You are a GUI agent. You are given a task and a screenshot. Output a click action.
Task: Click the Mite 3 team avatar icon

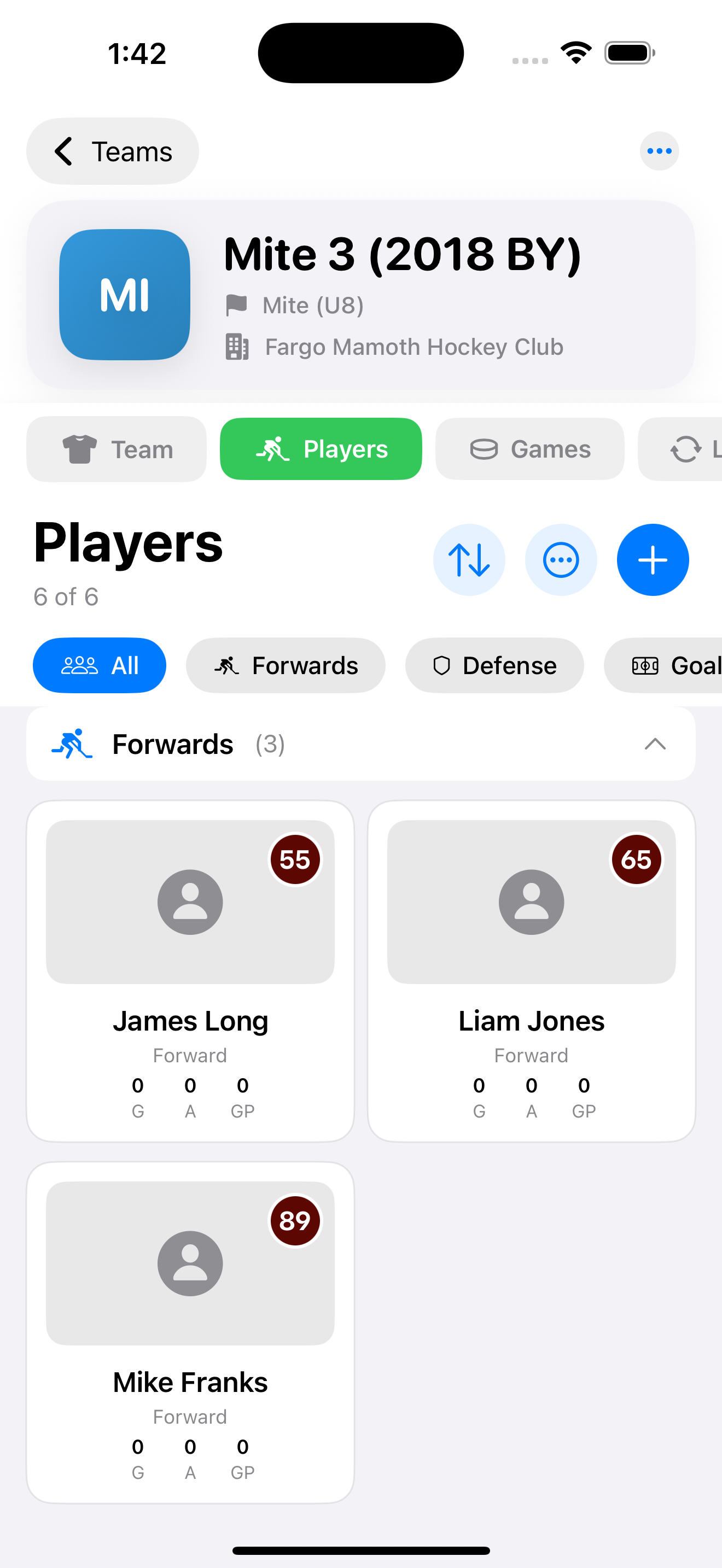[x=125, y=294]
